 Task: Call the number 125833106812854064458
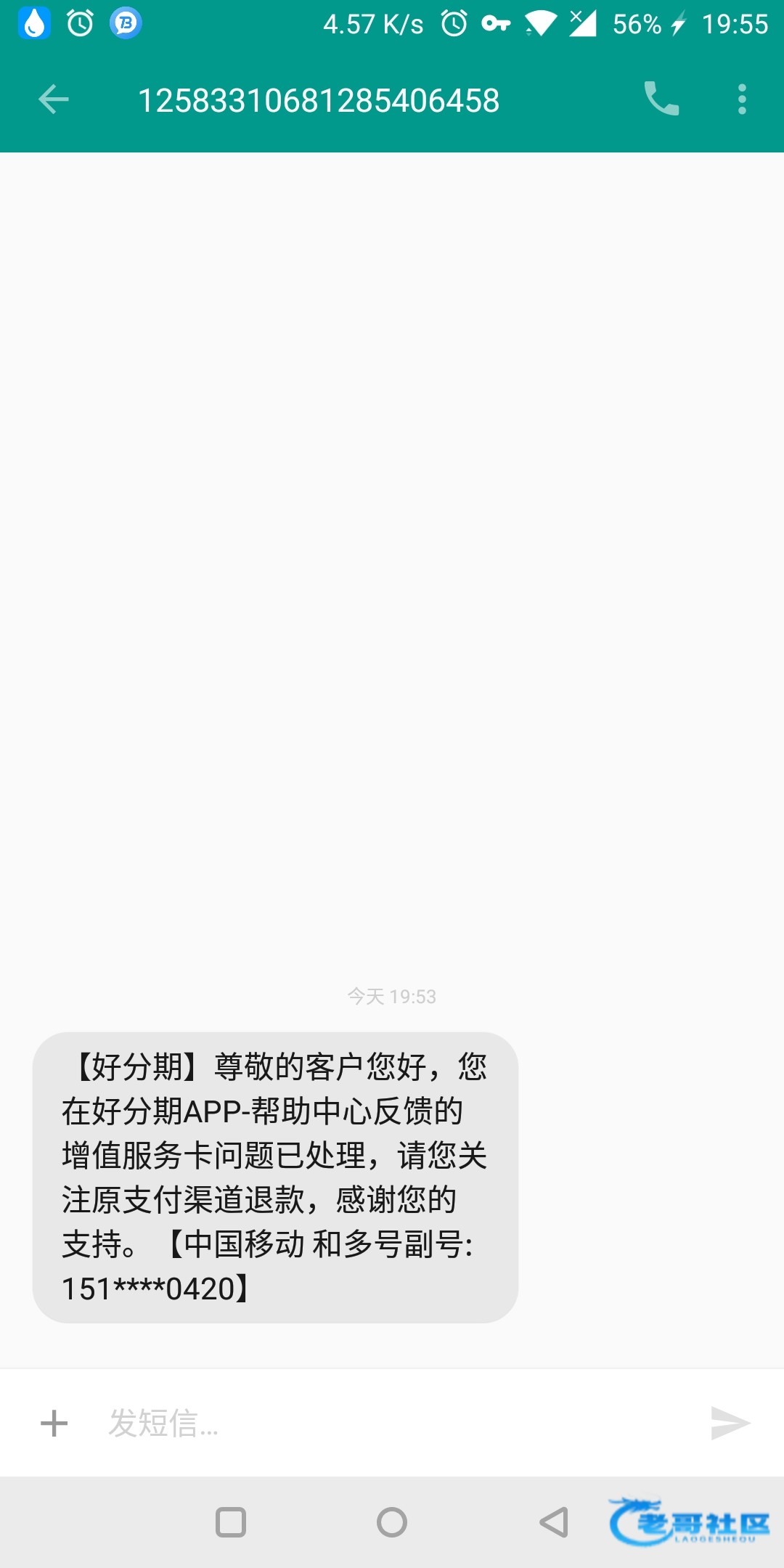(661, 99)
